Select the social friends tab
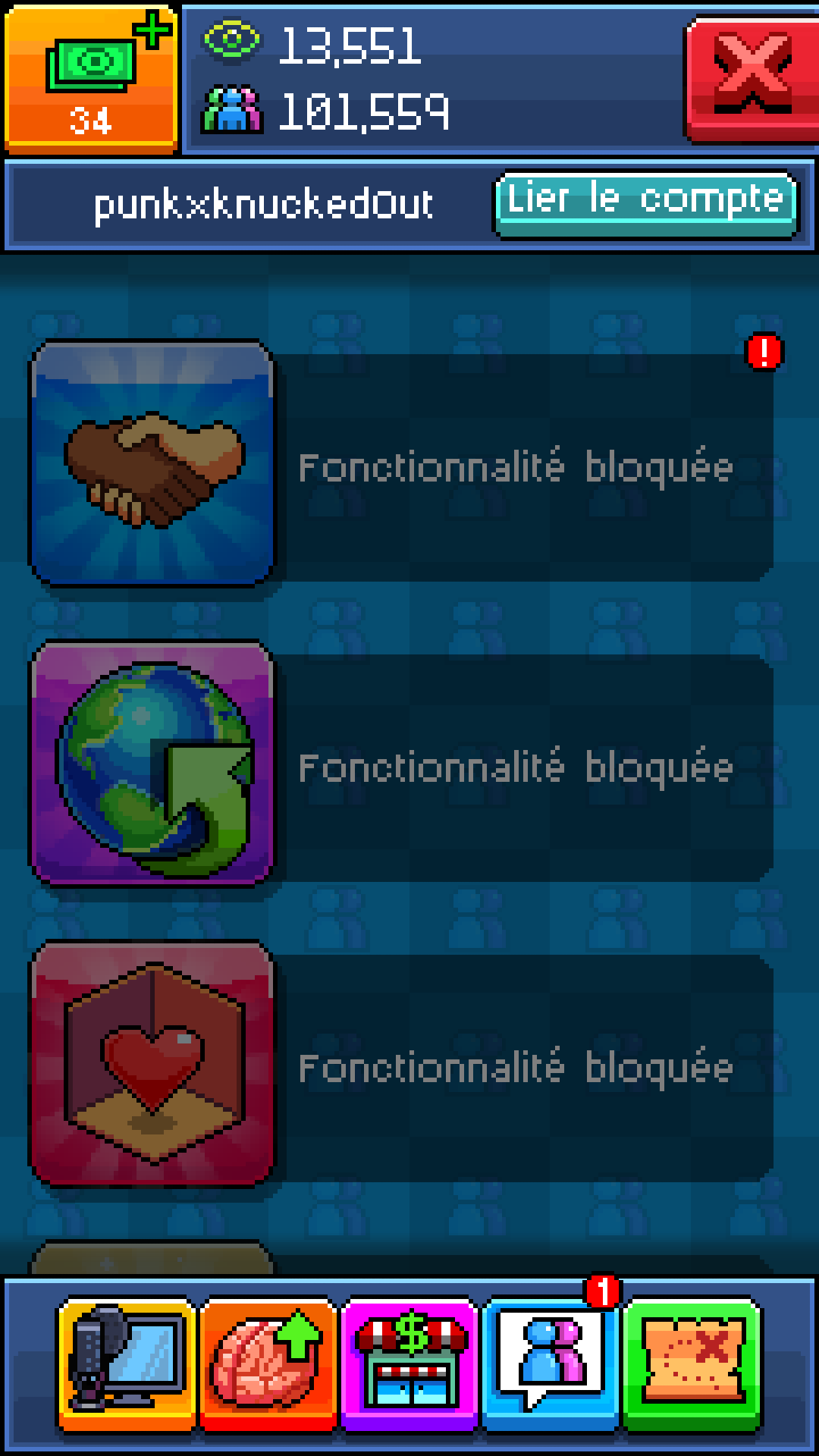Screen dimensions: 819x1456 click(x=550, y=1362)
